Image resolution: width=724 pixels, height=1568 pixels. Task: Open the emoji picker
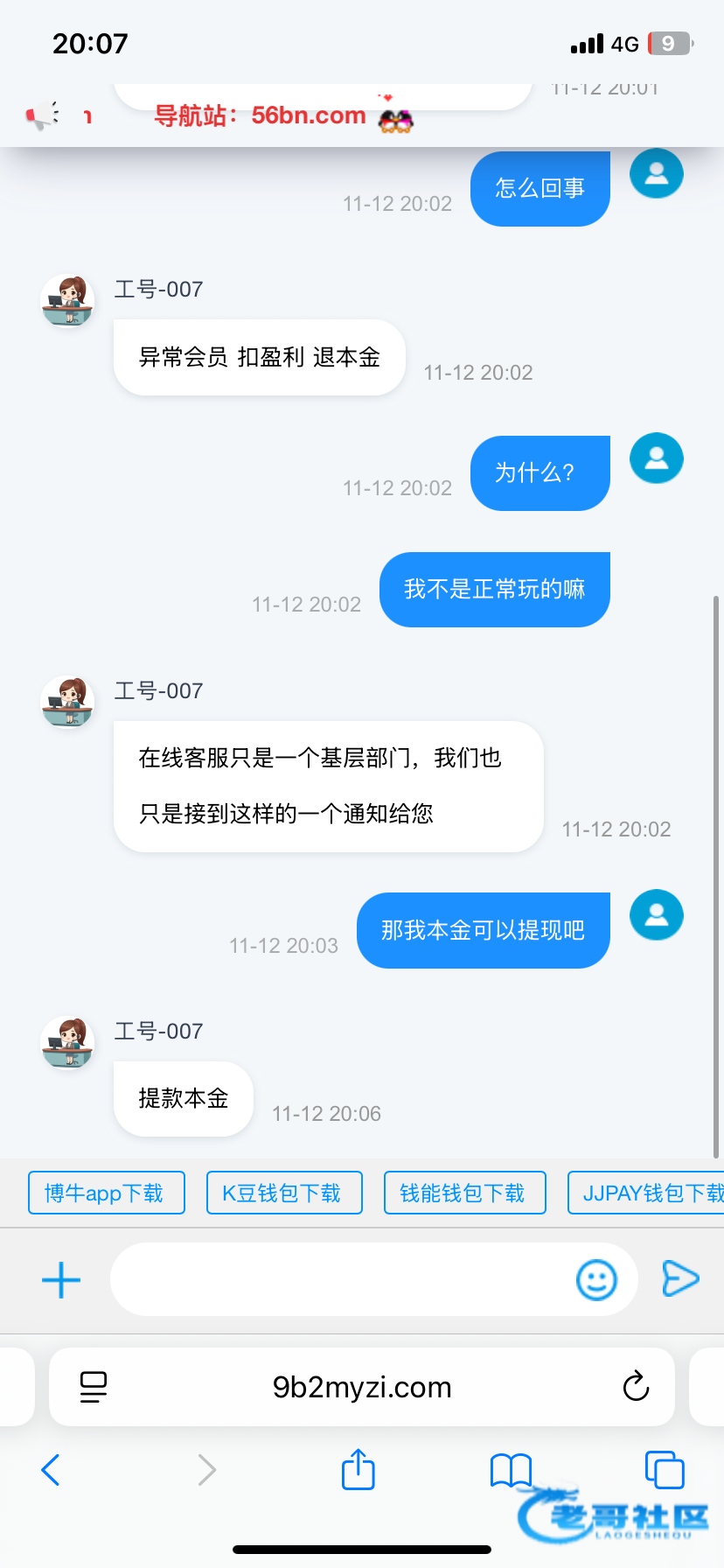click(x=596, y=1280)
